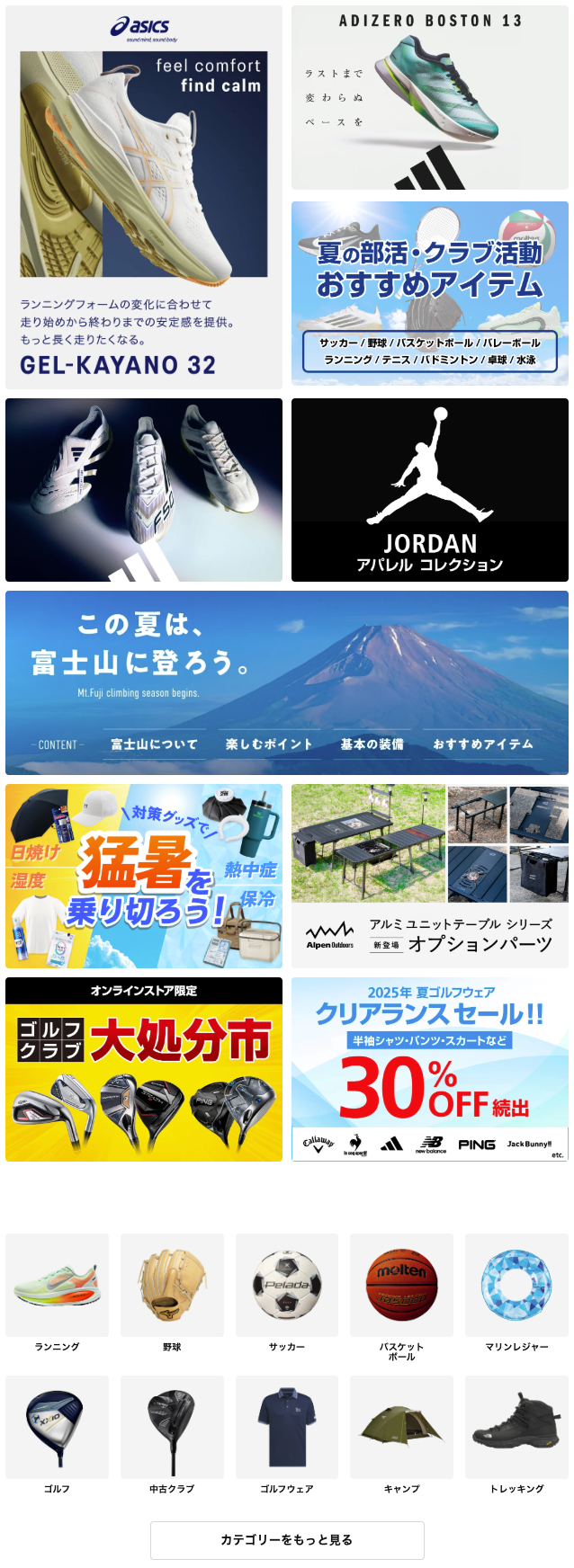Browse the サッカー category
Screen dimensions: 574x1568
tap(287, 1286)
